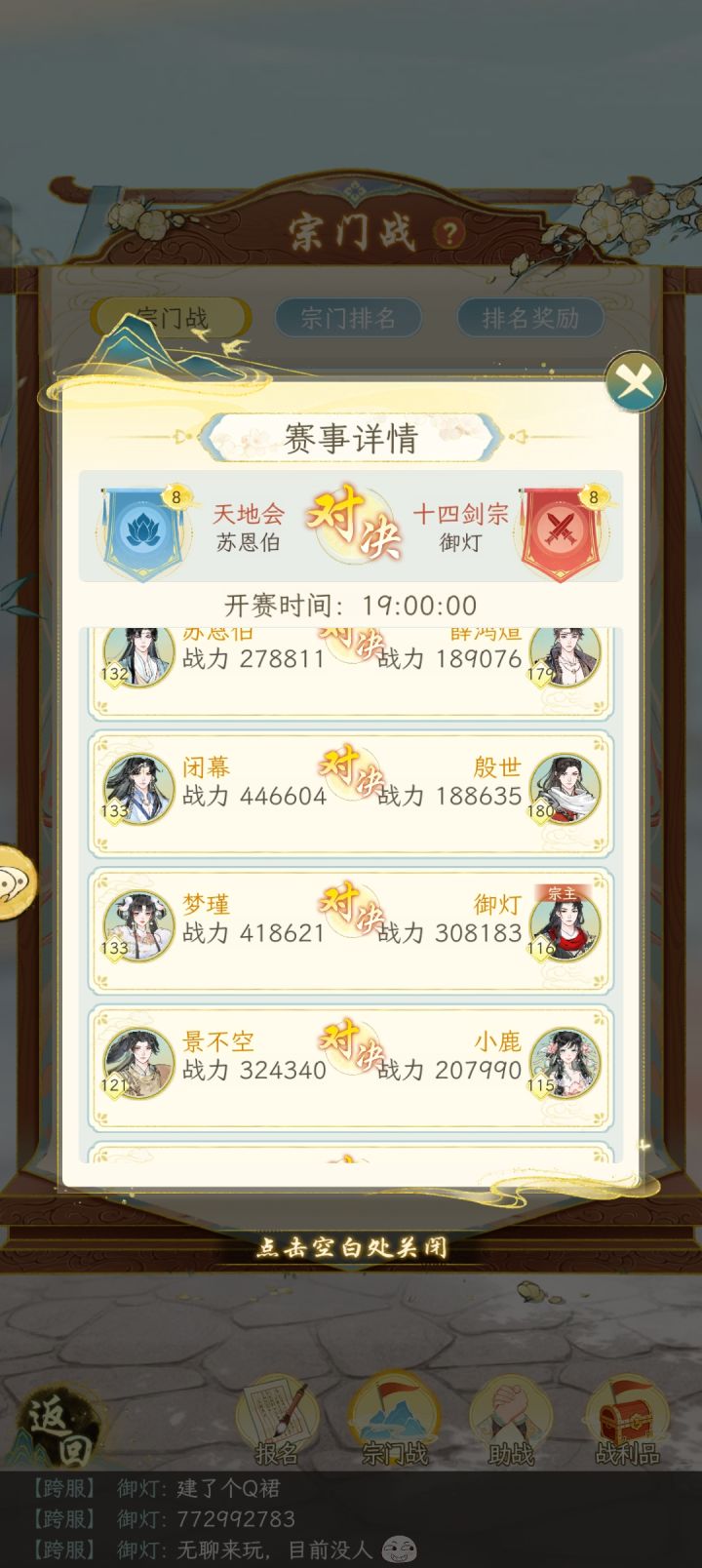702x1568 pixels.
Task: Close the 赛事详情 dialog with the X
Action: 635,380
